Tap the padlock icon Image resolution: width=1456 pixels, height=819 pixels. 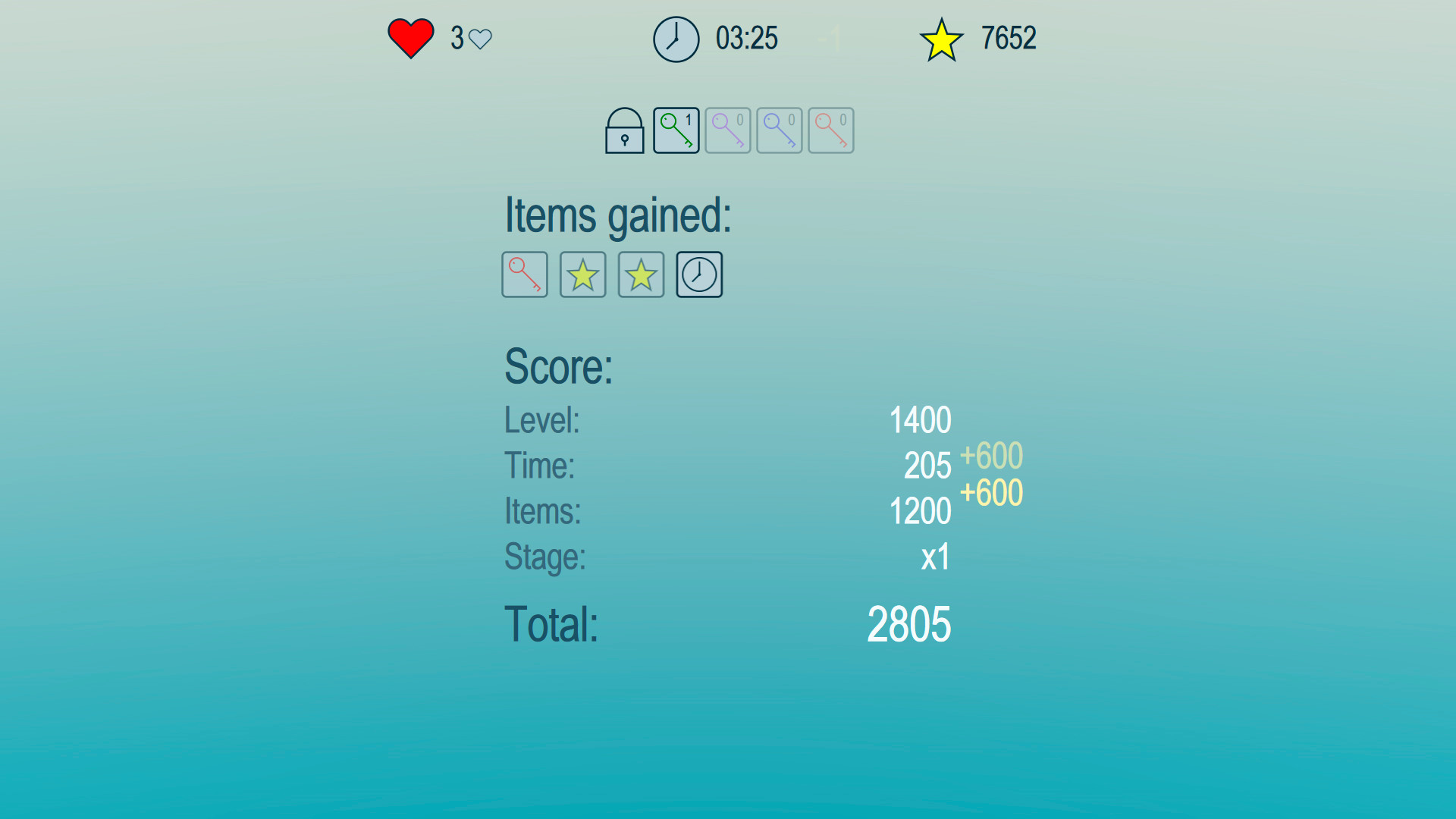click(x=624, y=131)
